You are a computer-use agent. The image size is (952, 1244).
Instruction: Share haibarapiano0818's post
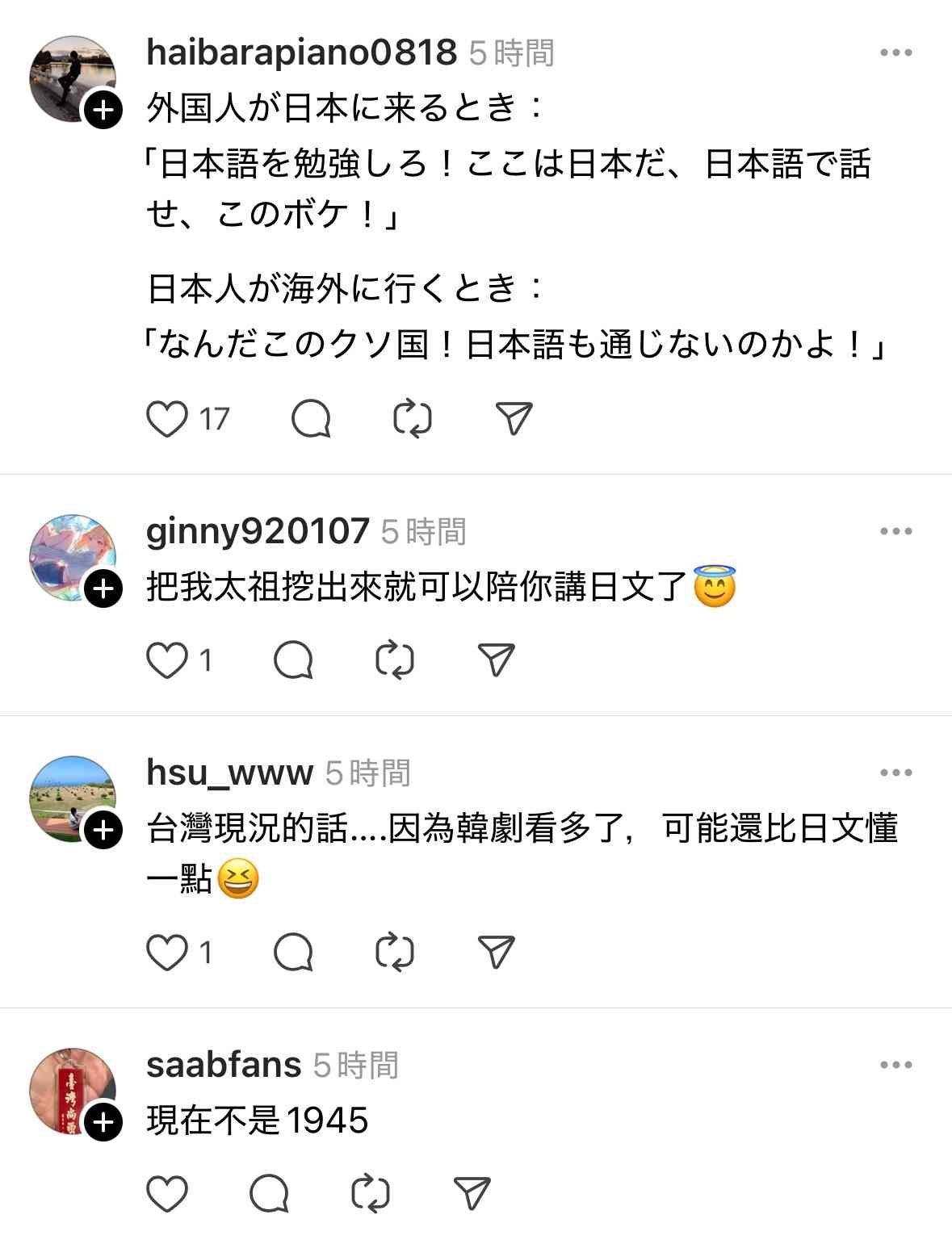pos(514,418)
